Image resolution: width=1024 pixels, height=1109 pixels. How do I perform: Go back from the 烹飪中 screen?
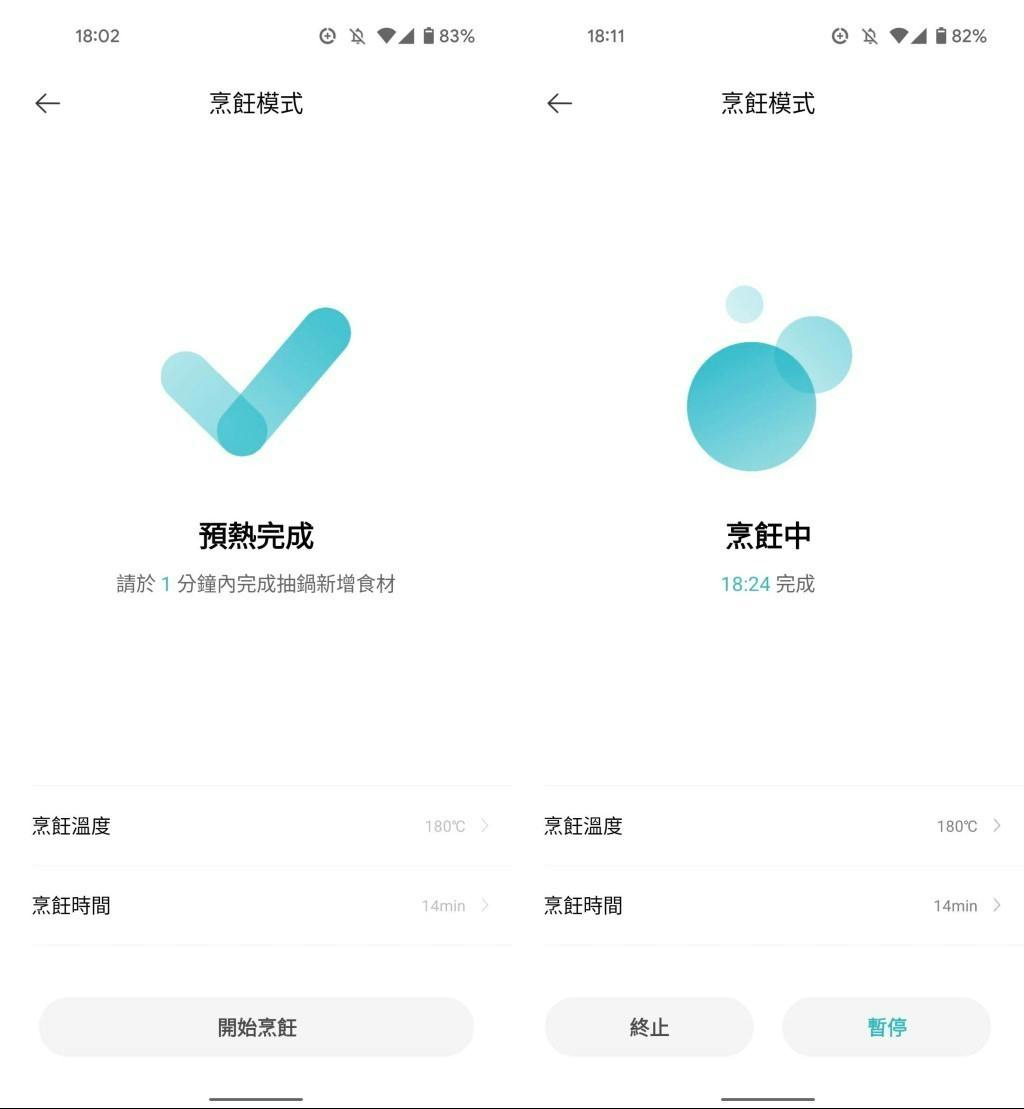tap(559, 103)
